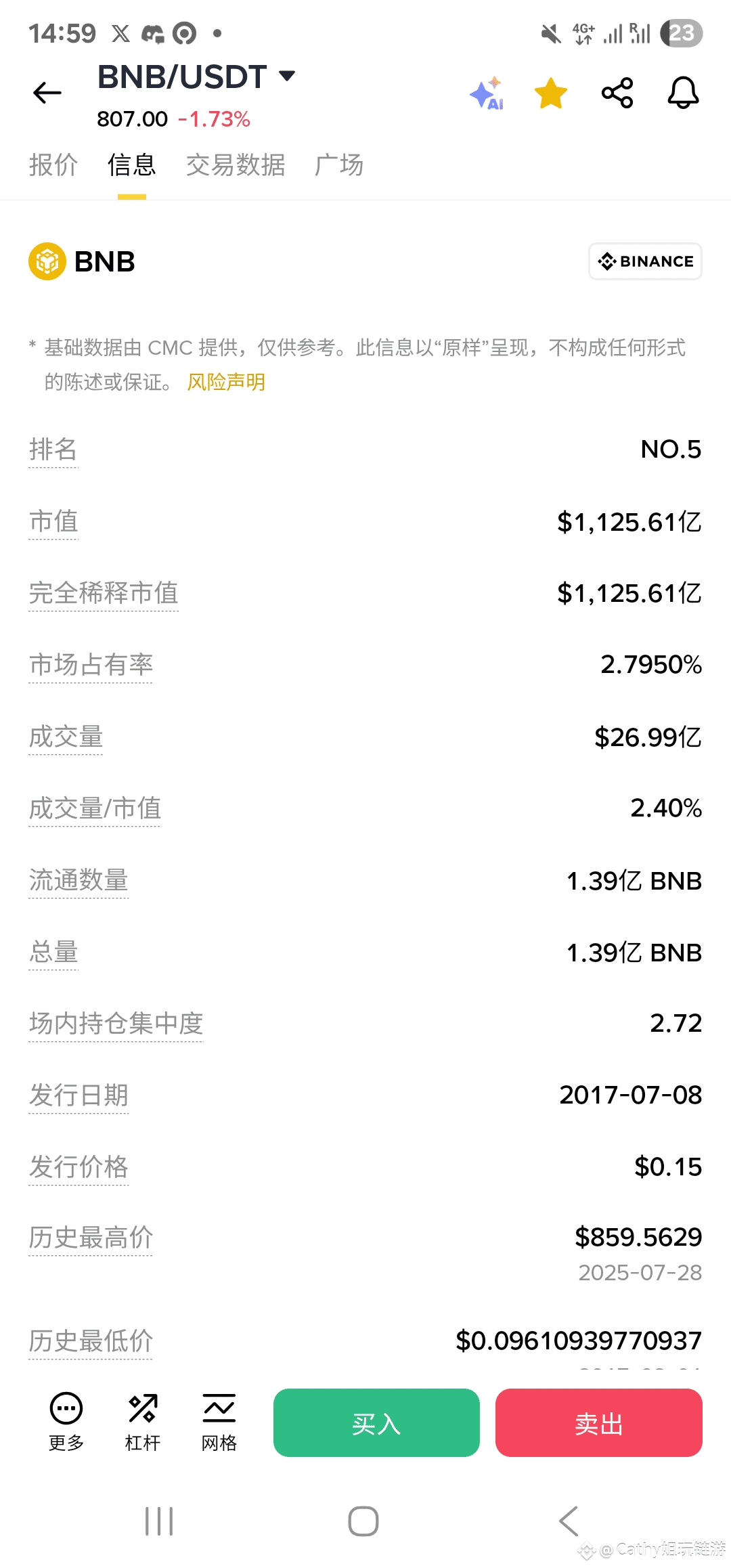Image resolution: width=731 pixels, height=1568 pixels.
Task: Open 网格 grid trading
Action: point(219,1422)
